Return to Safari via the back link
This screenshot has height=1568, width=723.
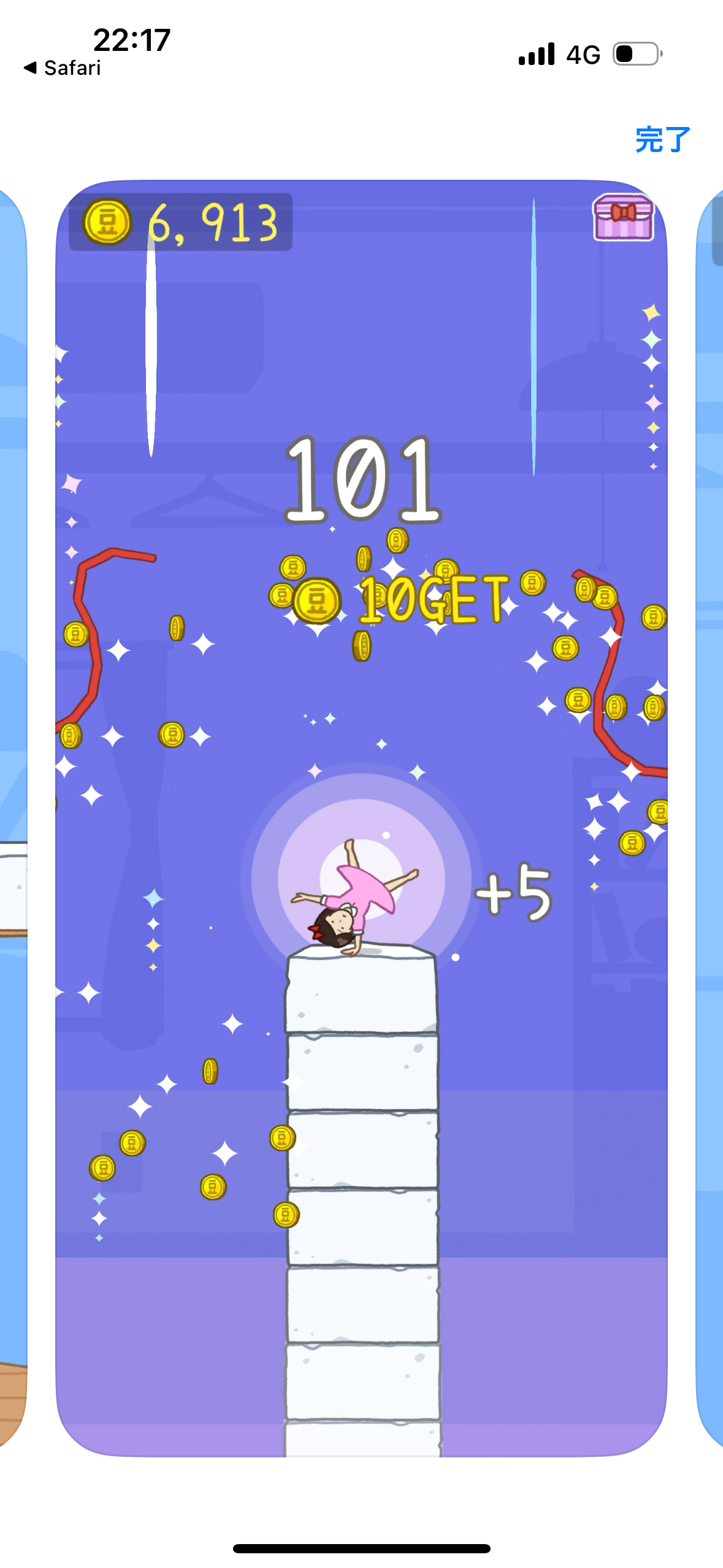point(63,67)
